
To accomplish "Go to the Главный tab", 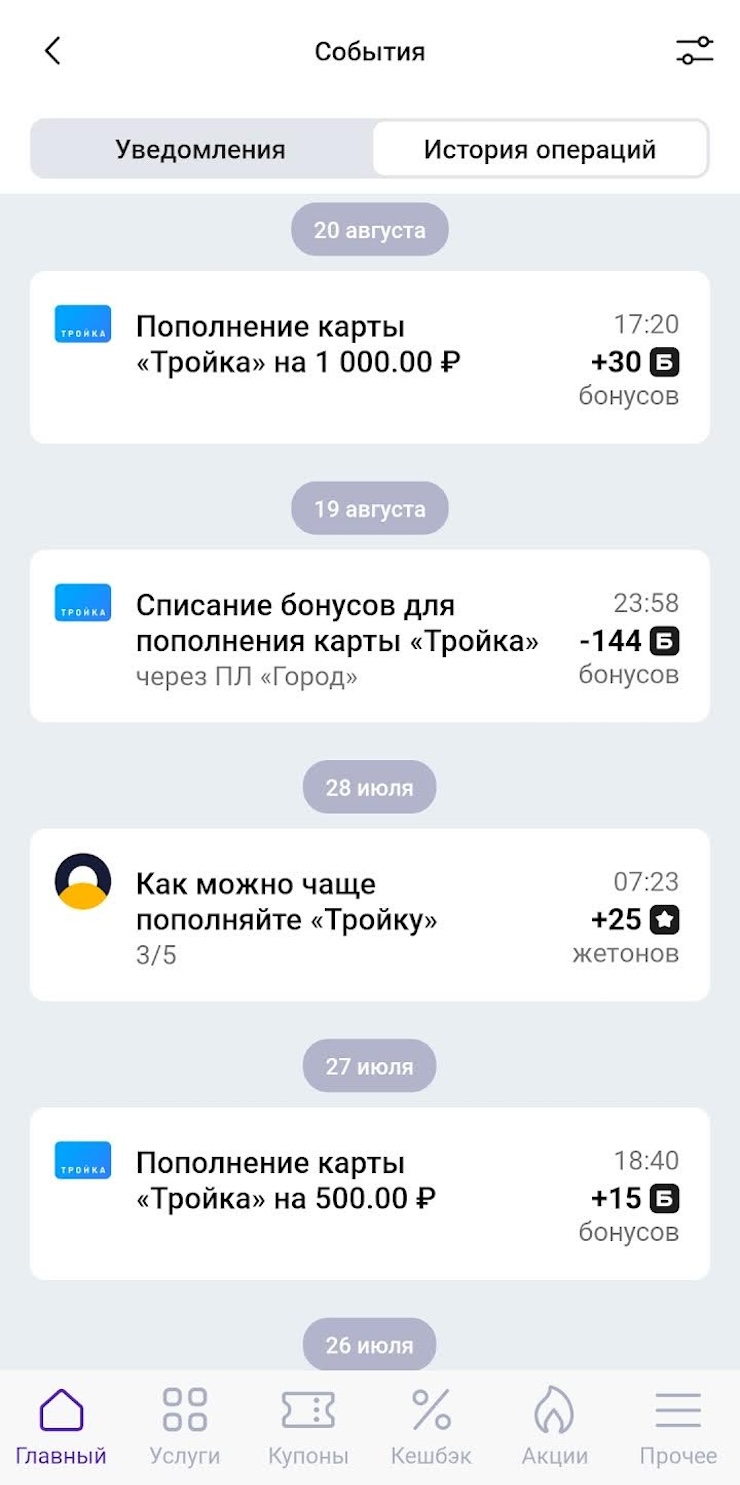I will click(x=61, y=1427).
